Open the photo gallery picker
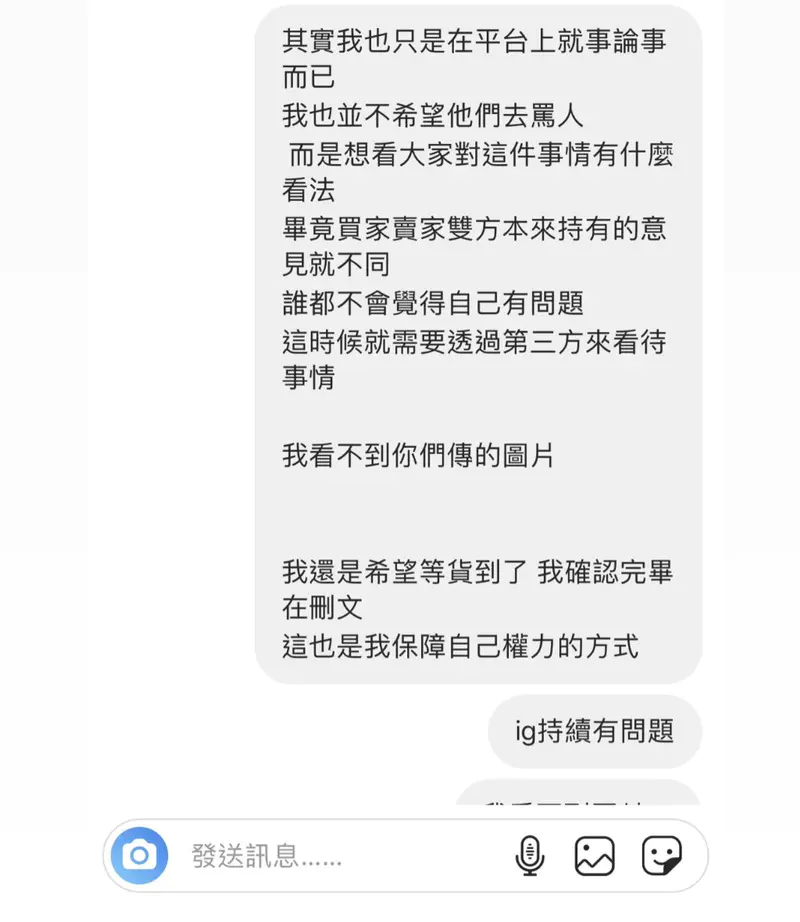This screenshot has height=922, width=800. tap(595, 857)
